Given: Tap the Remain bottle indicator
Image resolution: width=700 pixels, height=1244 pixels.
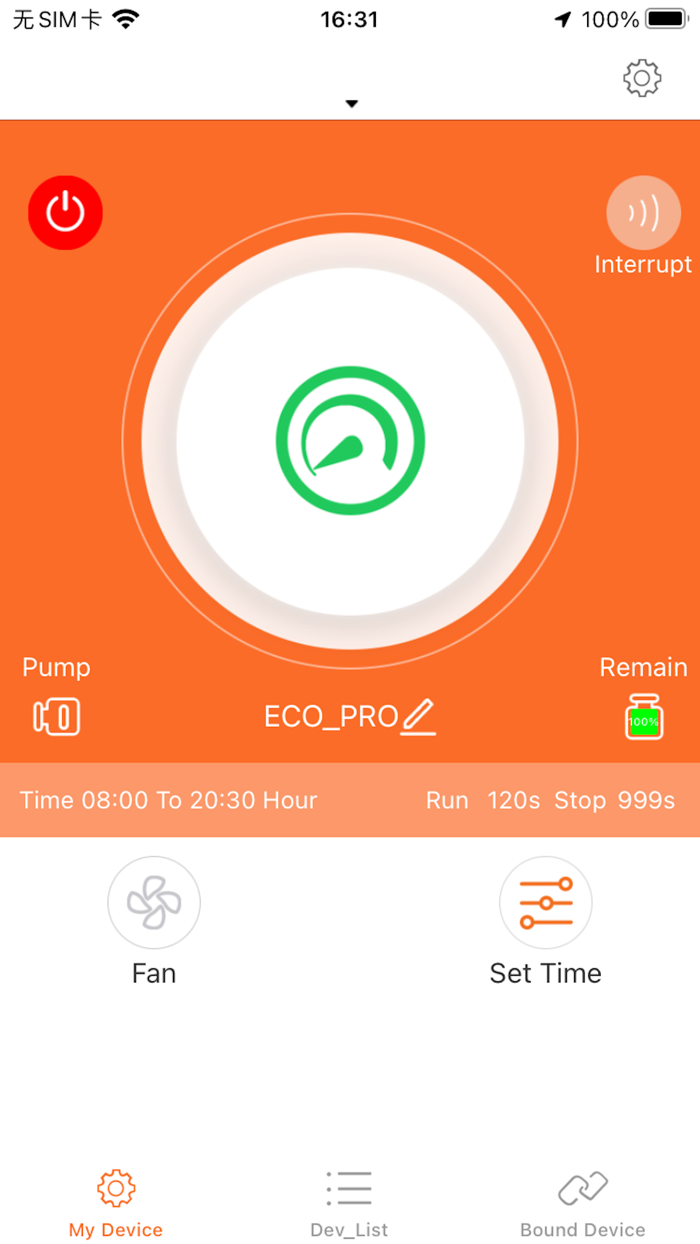Looking at the screenshot, I should point(644,716).
